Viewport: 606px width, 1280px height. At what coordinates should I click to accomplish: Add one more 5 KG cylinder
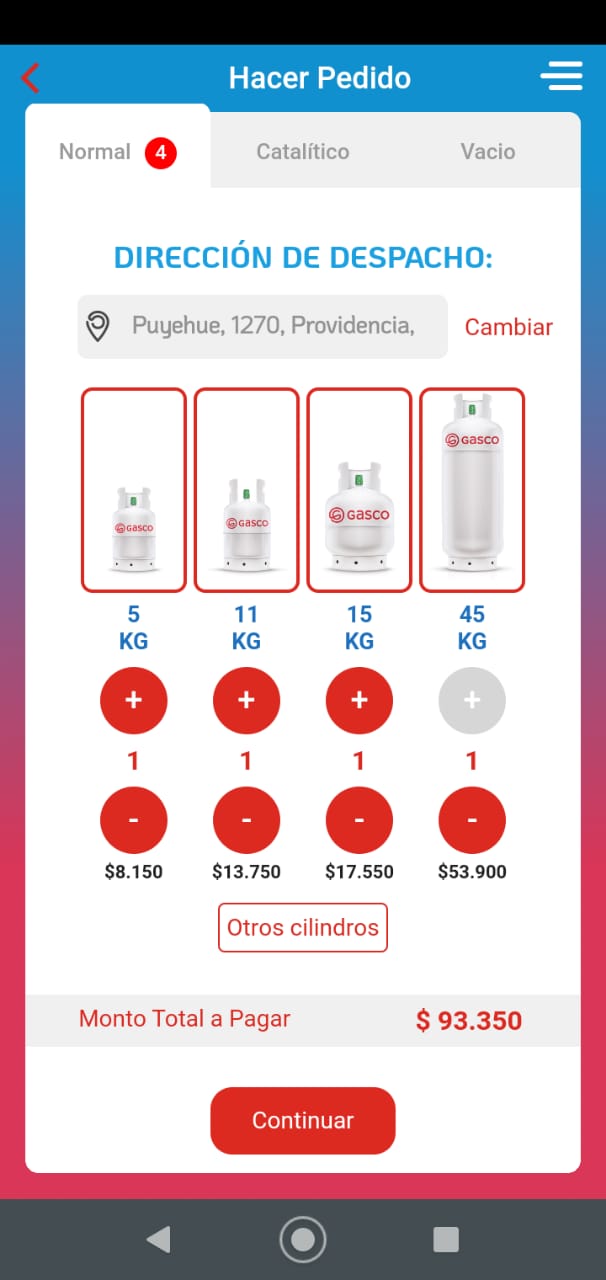133,701
